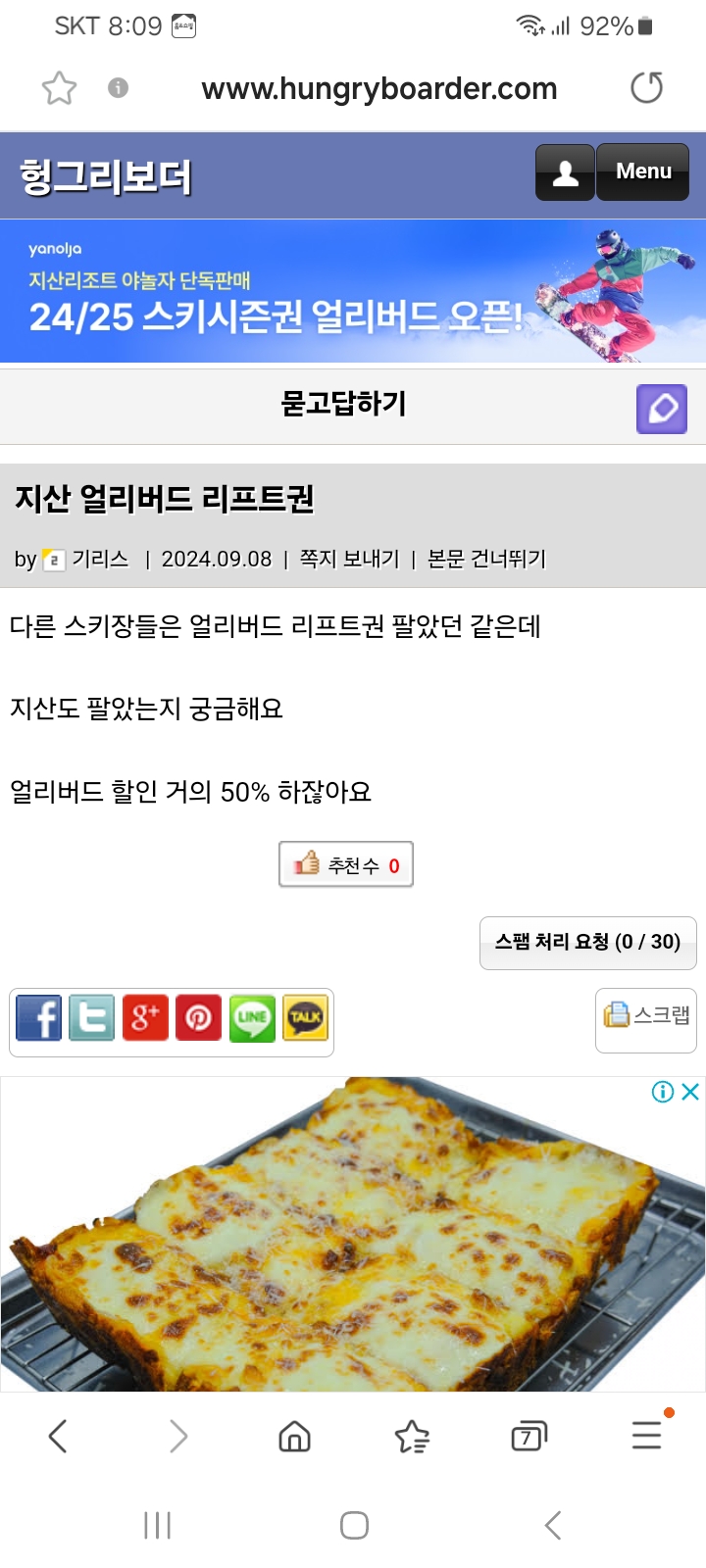Open author 기리스's profile
Image resolution: width=706 pixels, height=1568 pixels.
[100, 560]
